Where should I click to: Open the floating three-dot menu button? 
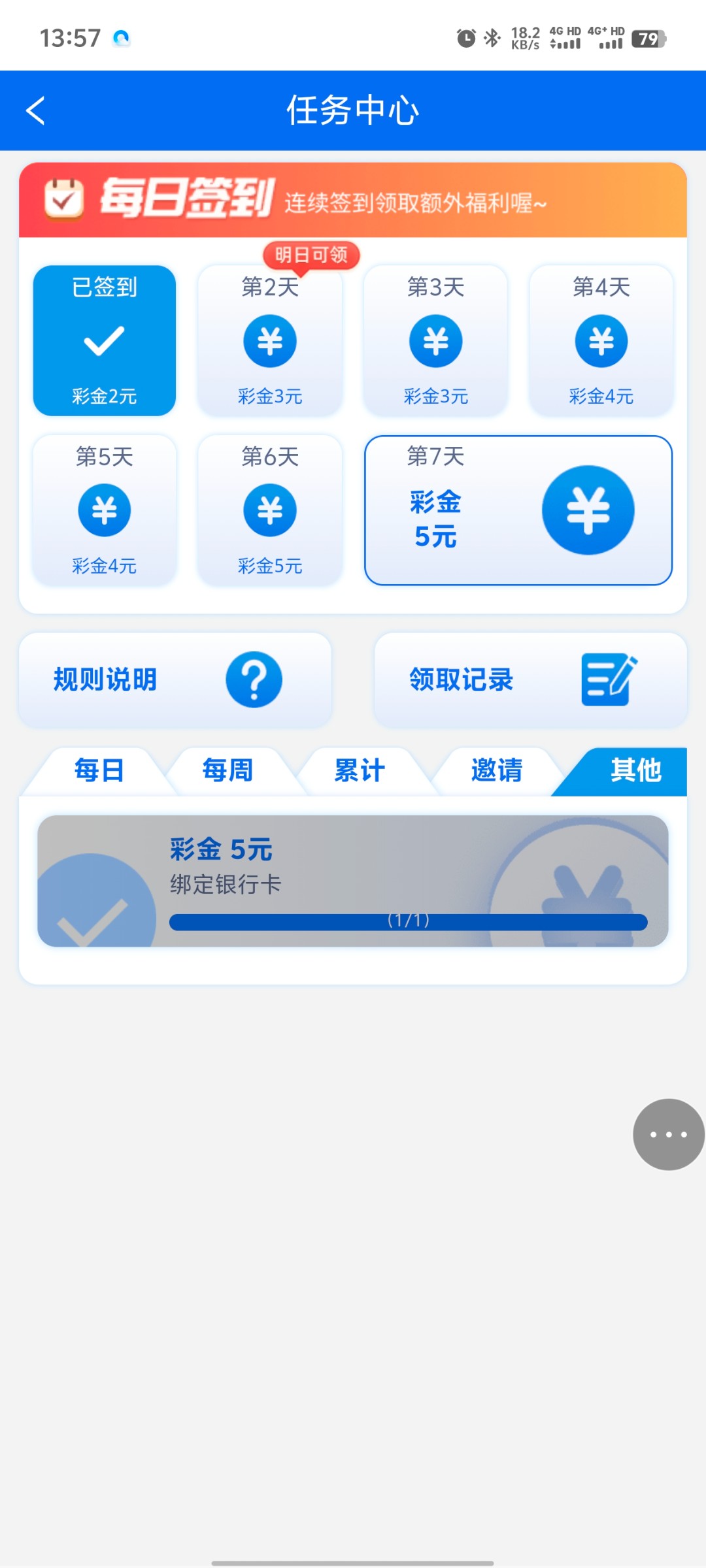(669, 1134)
